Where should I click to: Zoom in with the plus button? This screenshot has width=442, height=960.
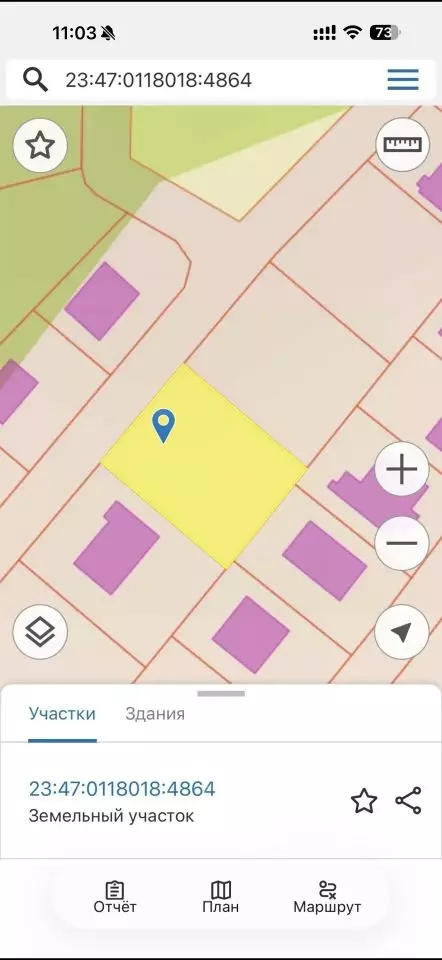tap(402, 470)
